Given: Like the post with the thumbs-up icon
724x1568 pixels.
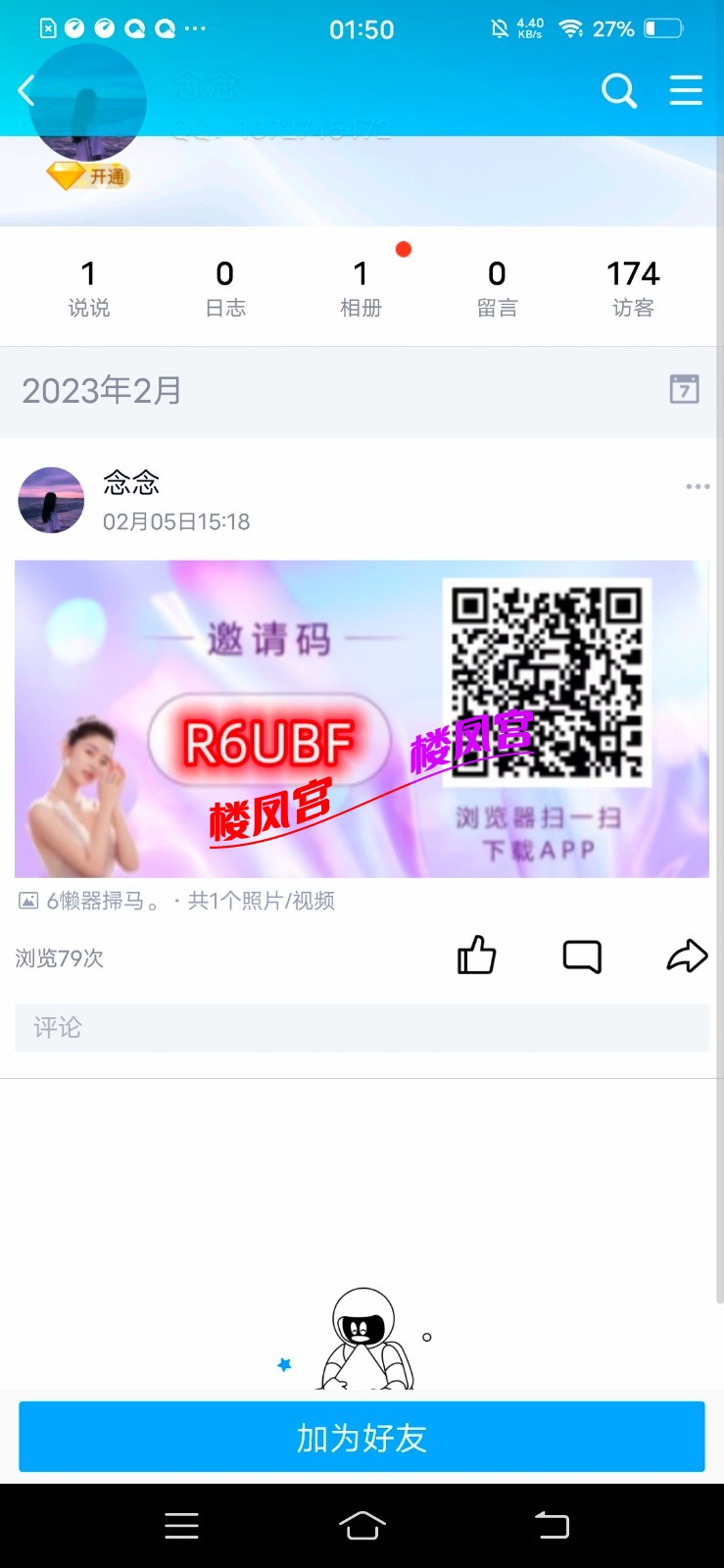Looking at the screenshot, I should pyautogui.click(x=477, y=955).
